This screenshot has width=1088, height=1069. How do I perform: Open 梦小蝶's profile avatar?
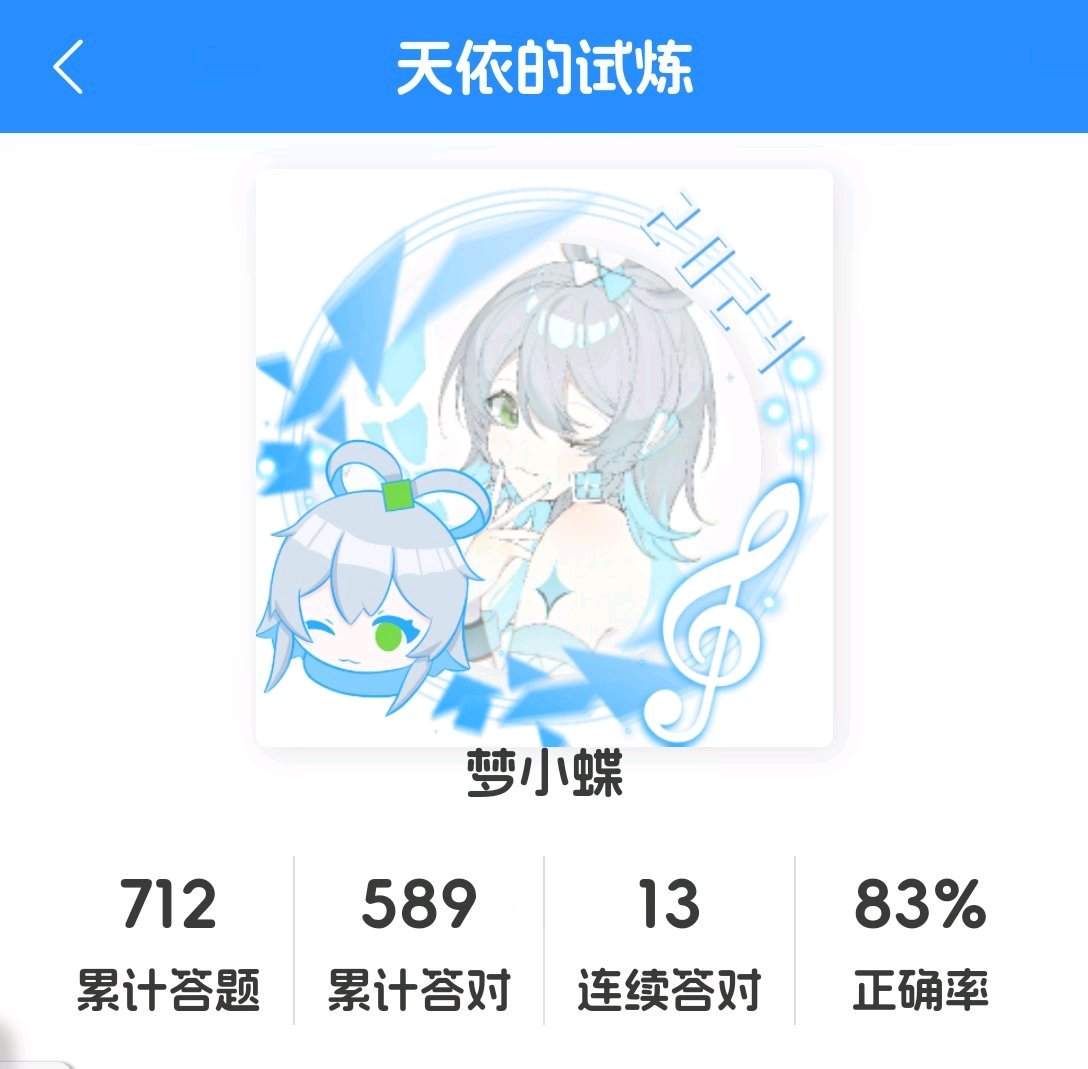pos(544,458)
